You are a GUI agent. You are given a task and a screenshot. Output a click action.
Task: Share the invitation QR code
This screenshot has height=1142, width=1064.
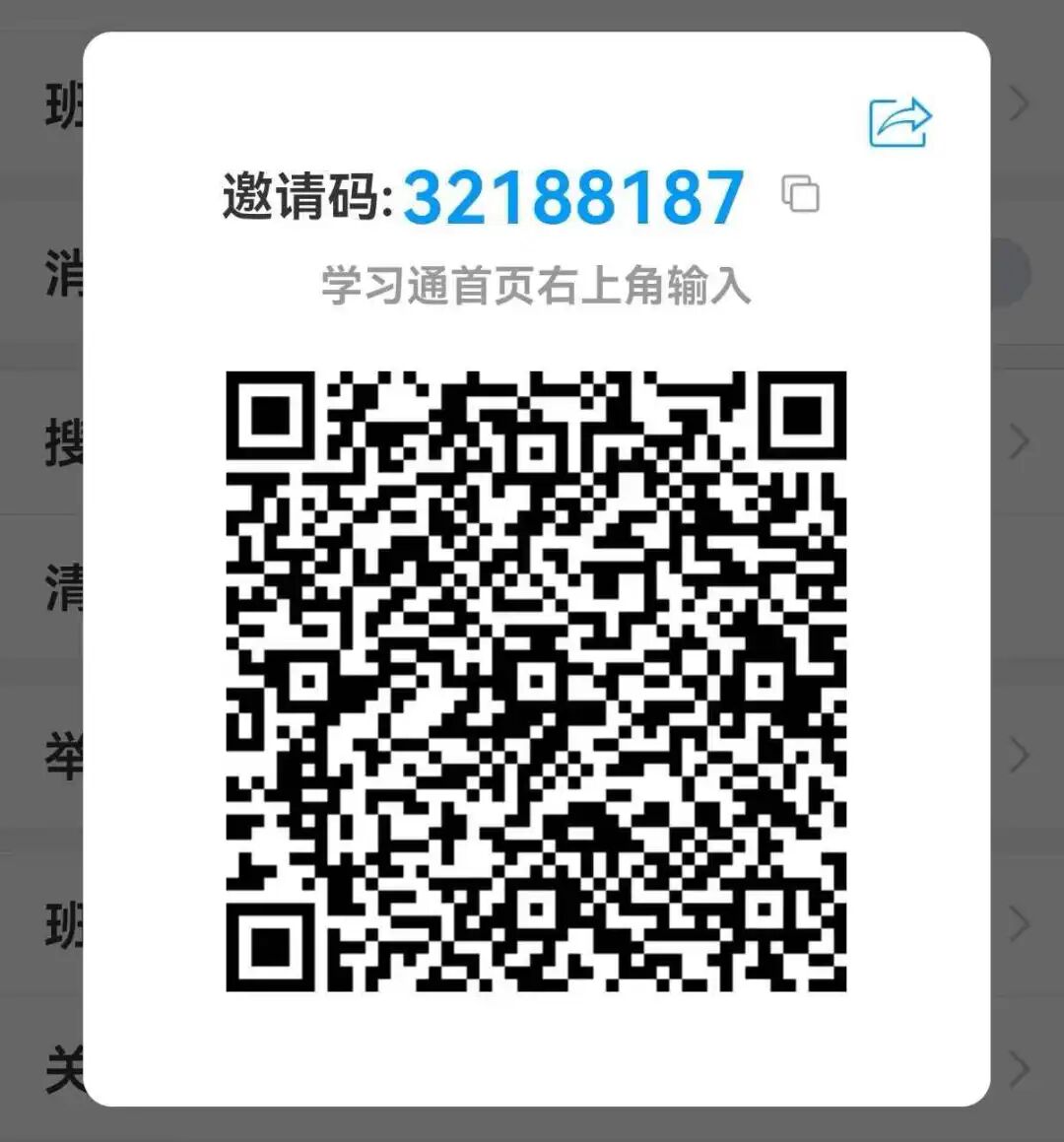pos(899,123)
